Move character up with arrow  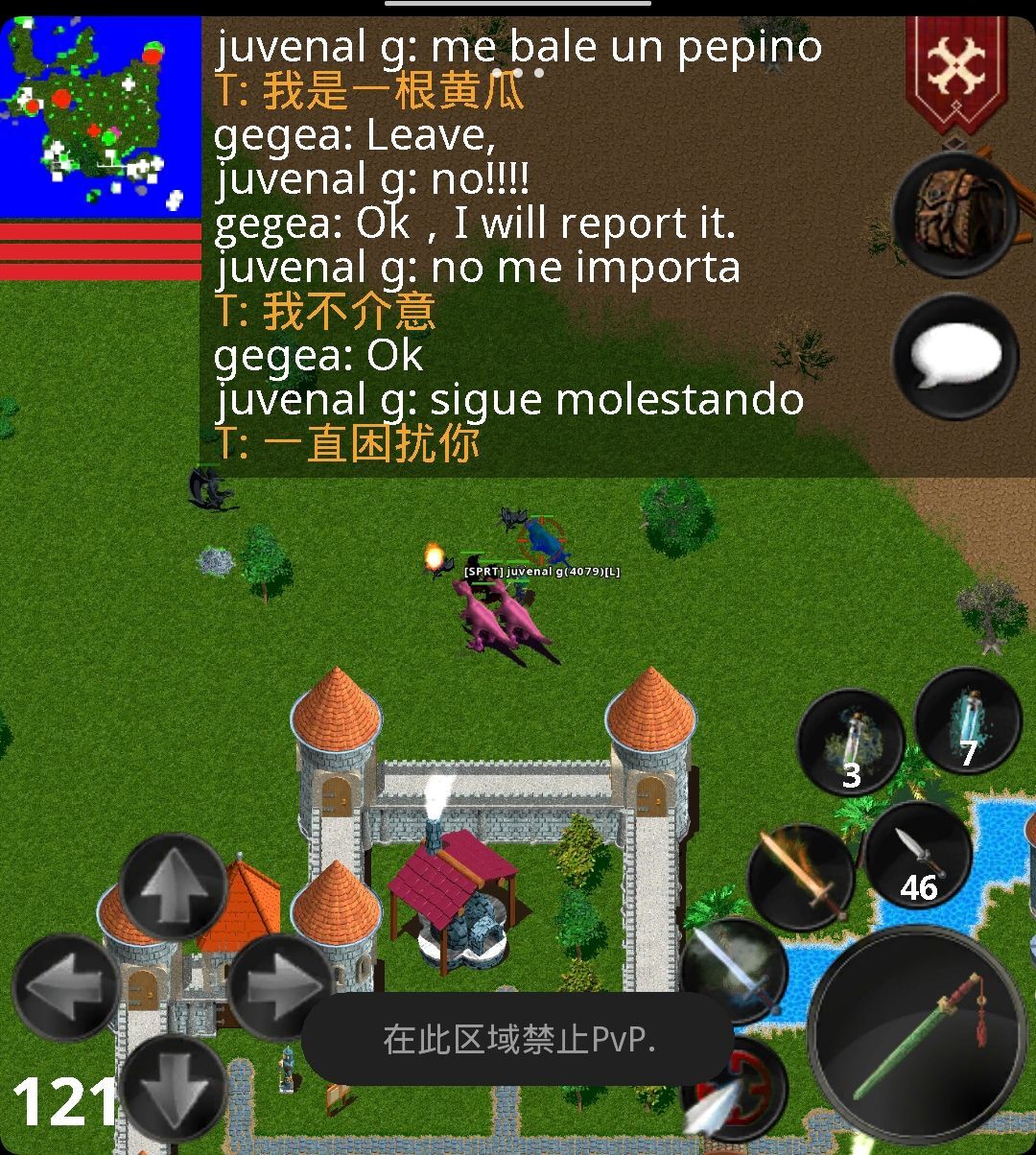[x=172, y=886]
